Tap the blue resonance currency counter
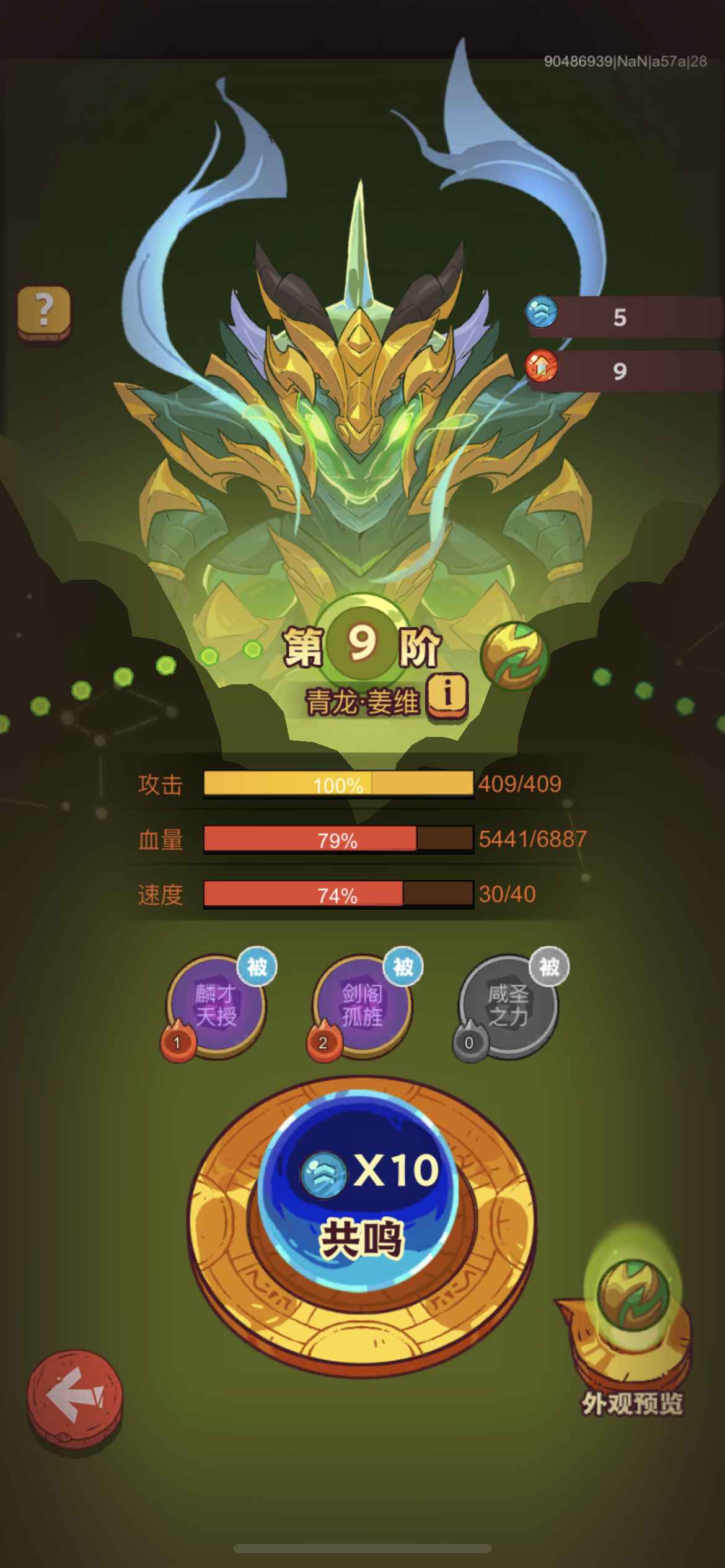 click(x=620, y=317)
